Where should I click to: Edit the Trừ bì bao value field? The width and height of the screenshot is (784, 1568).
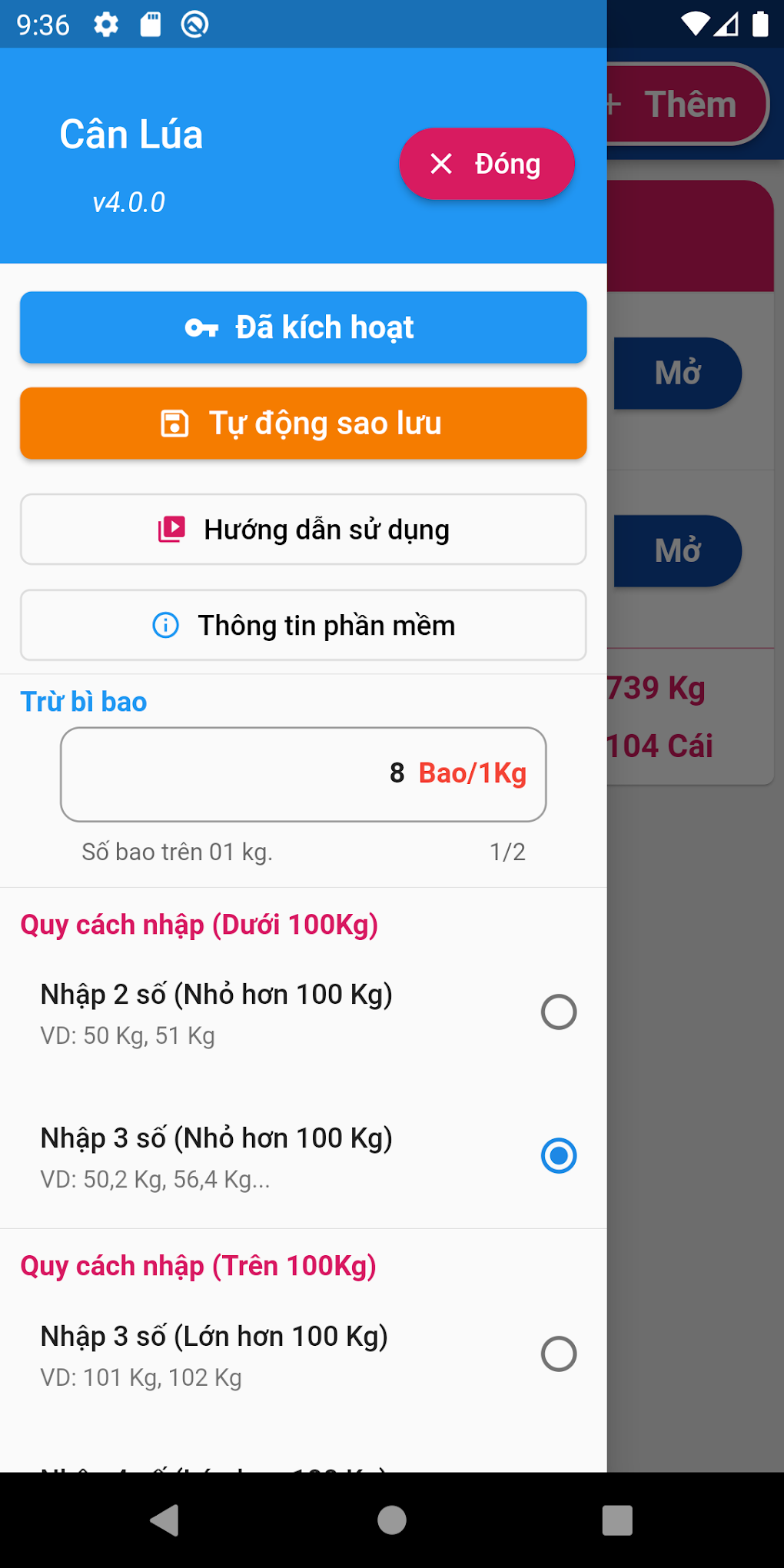303,774
